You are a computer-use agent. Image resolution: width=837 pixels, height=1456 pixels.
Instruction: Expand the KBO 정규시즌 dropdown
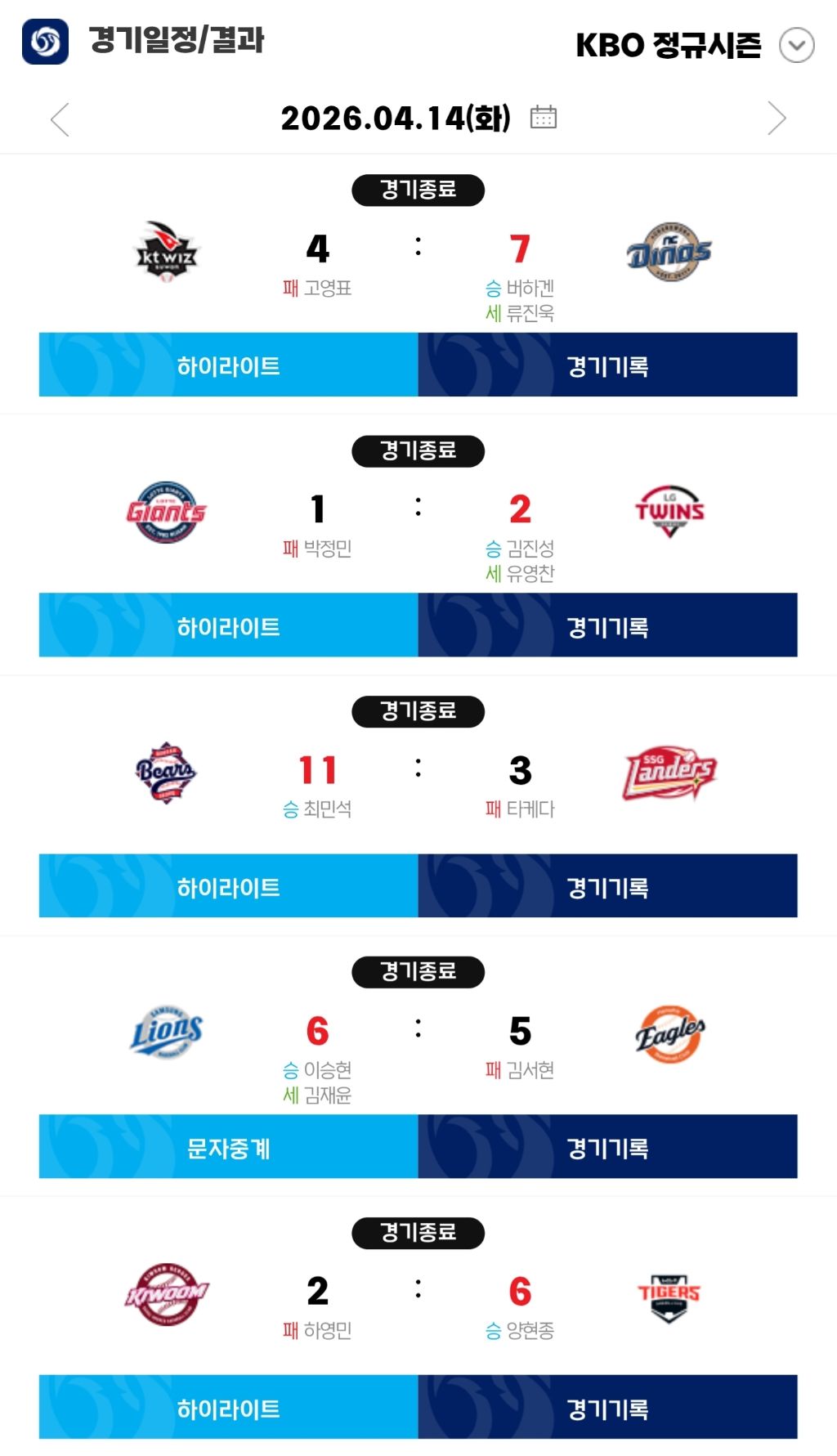point(797,45)
